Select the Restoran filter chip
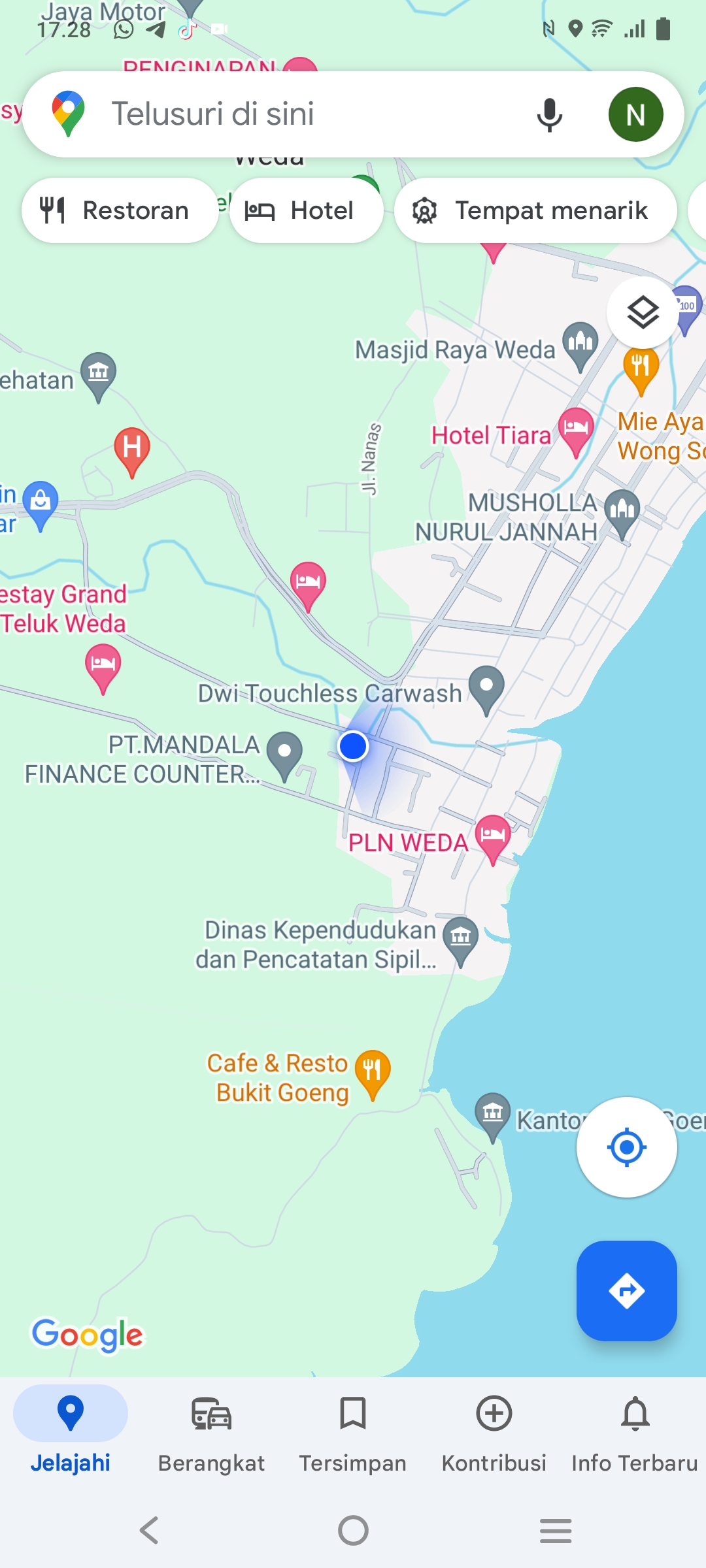Viewport: 706px width, 1568px height. 120,210
